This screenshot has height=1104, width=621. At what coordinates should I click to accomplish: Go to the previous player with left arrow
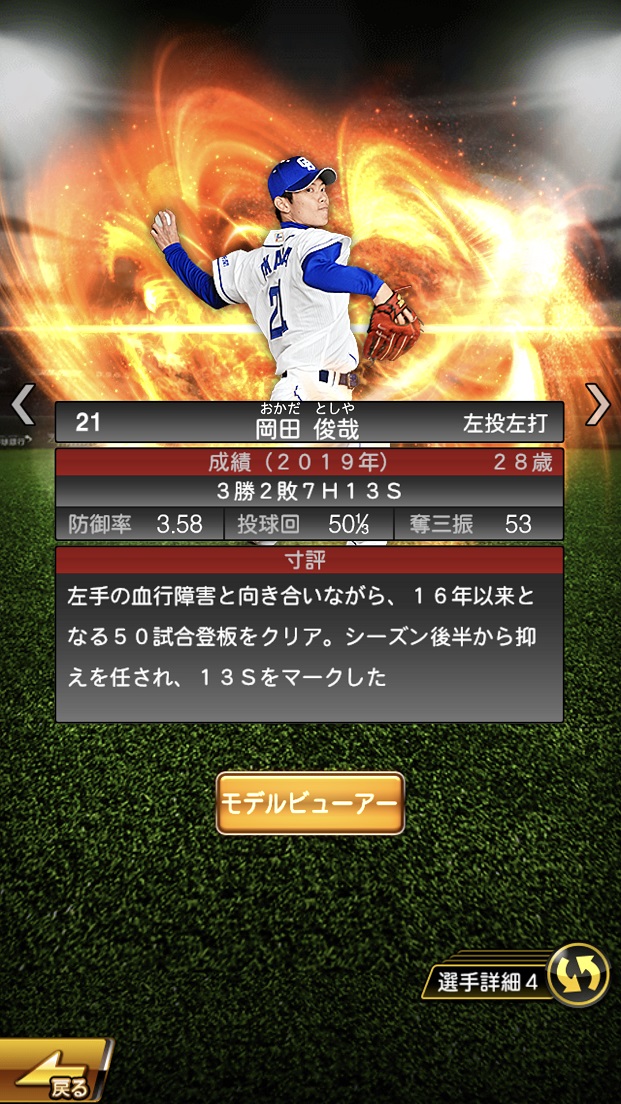point(22,404)
